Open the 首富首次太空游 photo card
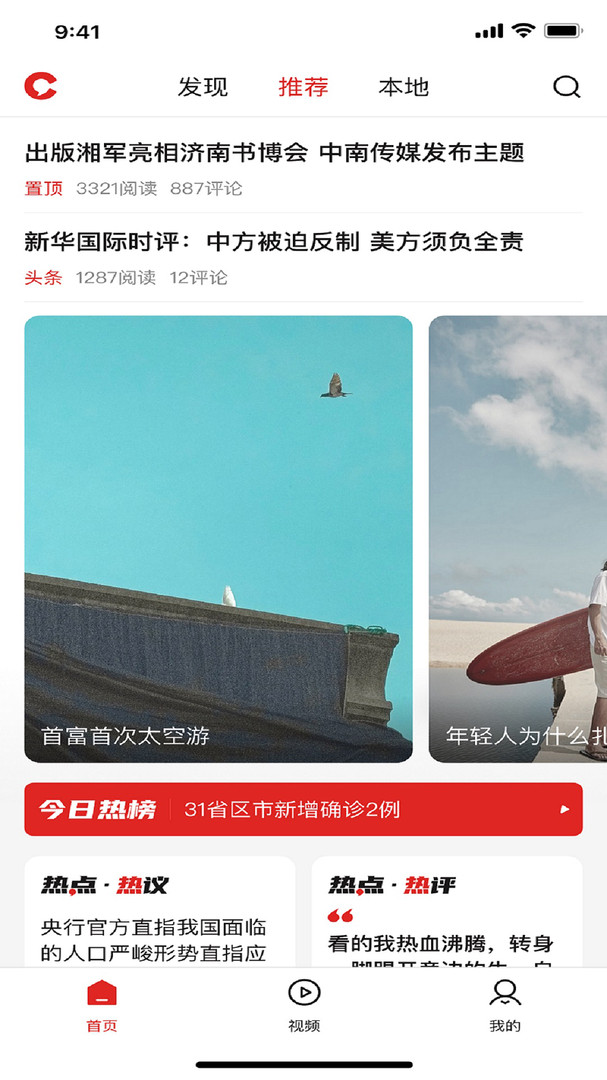 (x=218, y=539)
